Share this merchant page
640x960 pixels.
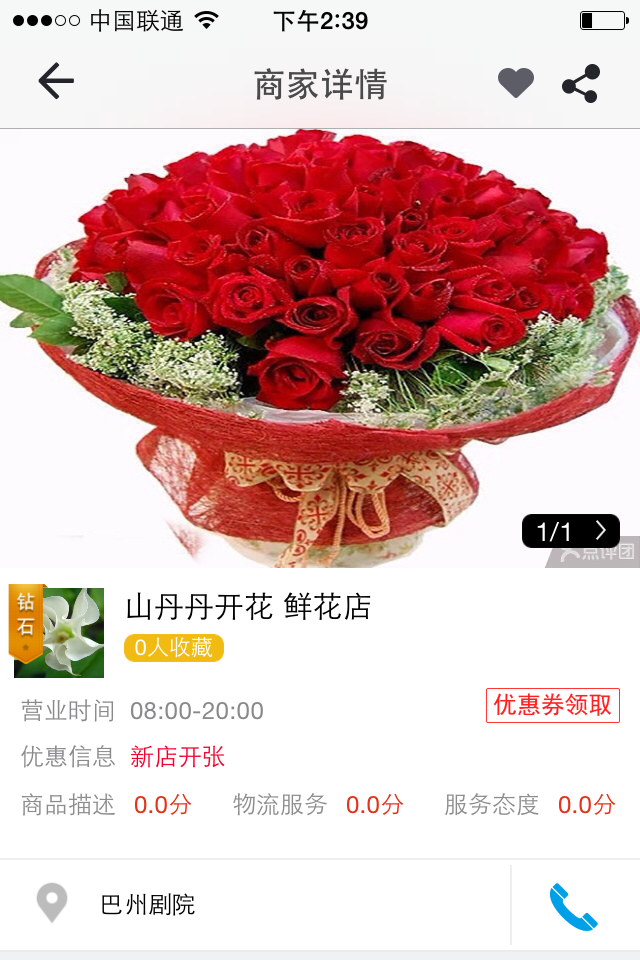[581, 84]
